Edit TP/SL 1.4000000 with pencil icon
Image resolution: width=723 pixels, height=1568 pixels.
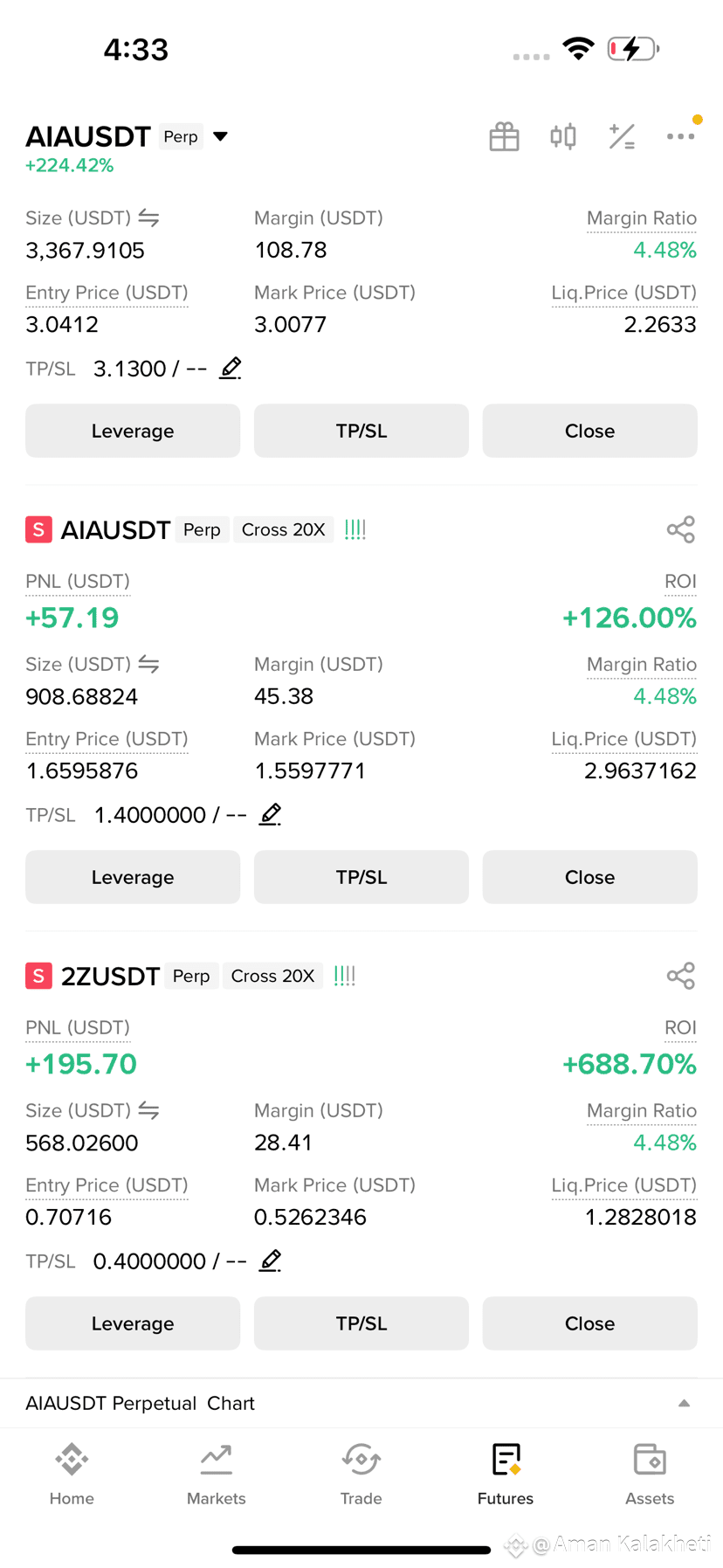271,814
